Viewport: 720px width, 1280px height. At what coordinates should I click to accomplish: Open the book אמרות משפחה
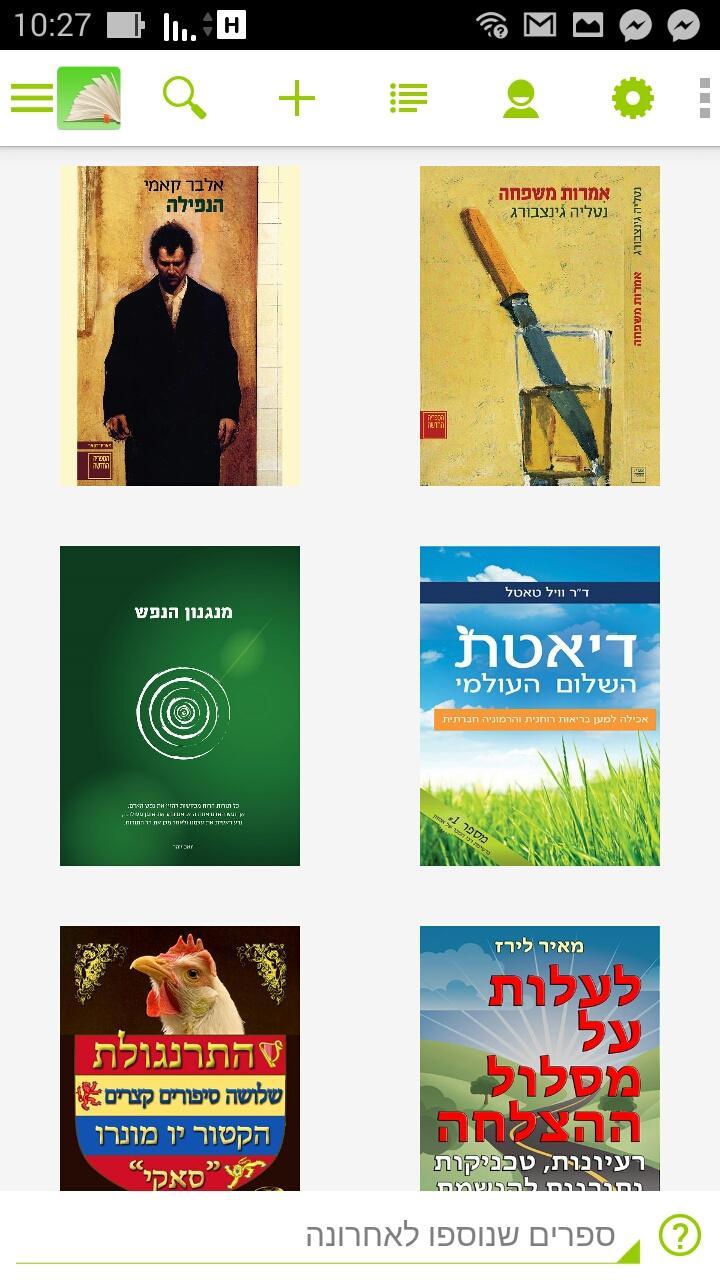540,326
